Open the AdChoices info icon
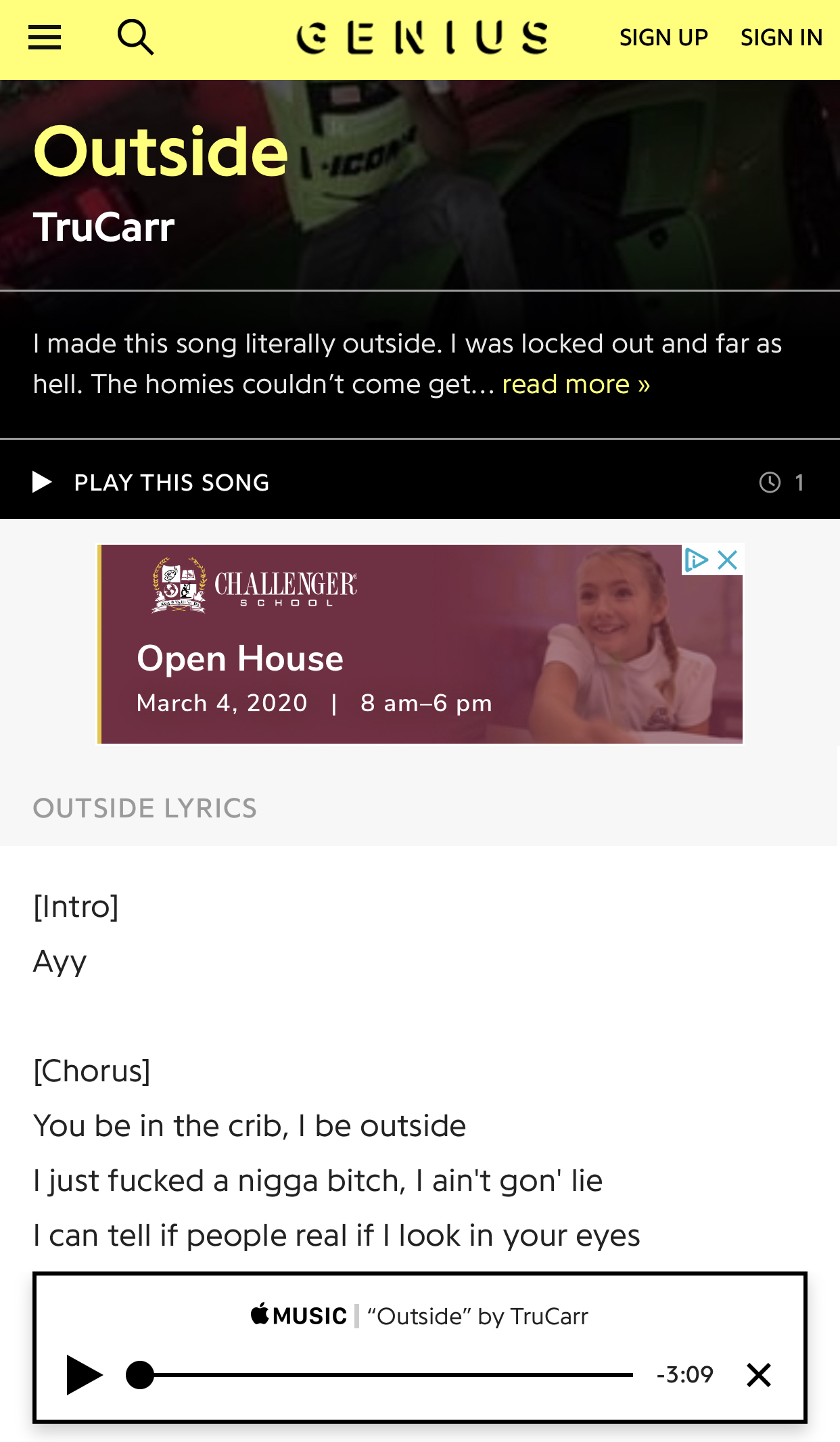 point(696,560)
